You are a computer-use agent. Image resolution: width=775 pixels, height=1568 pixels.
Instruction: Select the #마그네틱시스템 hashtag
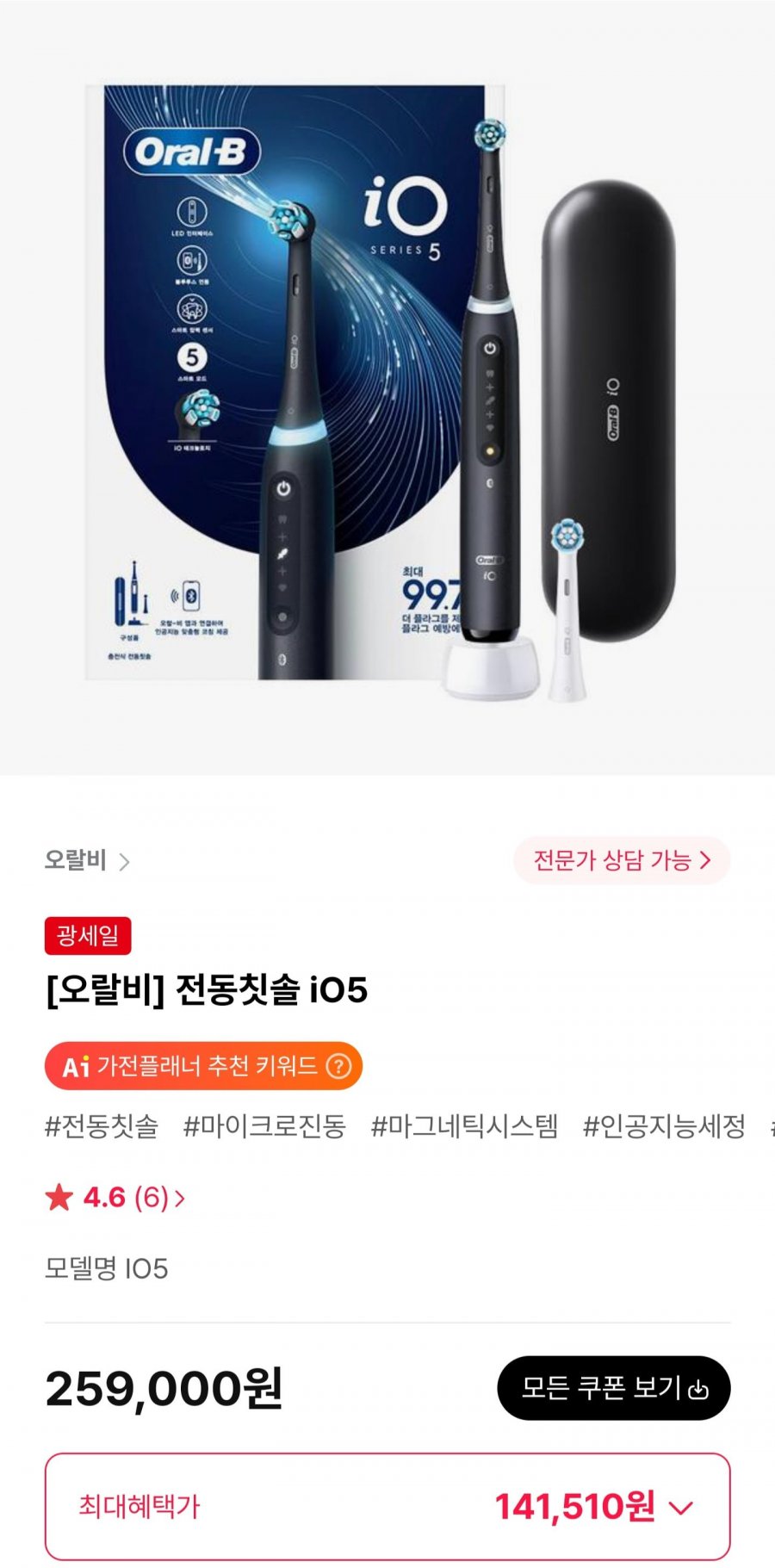click(464, 1126)
